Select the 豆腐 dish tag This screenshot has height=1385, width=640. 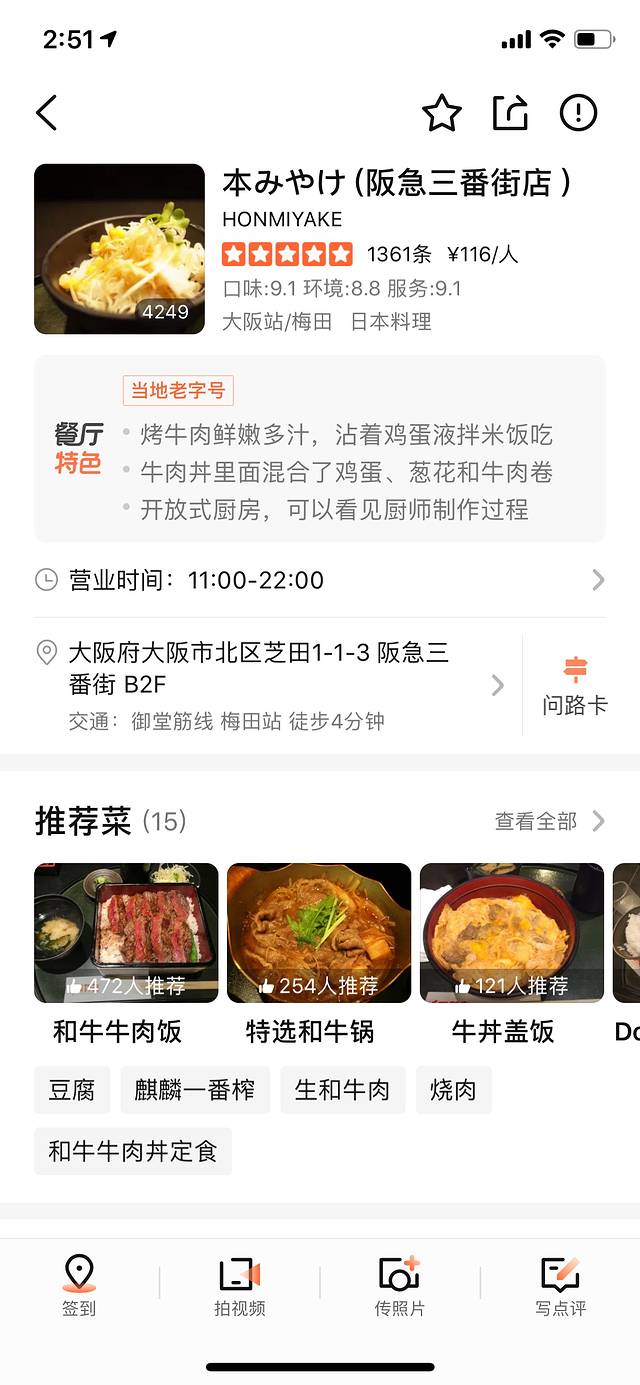click(71, 1090)
